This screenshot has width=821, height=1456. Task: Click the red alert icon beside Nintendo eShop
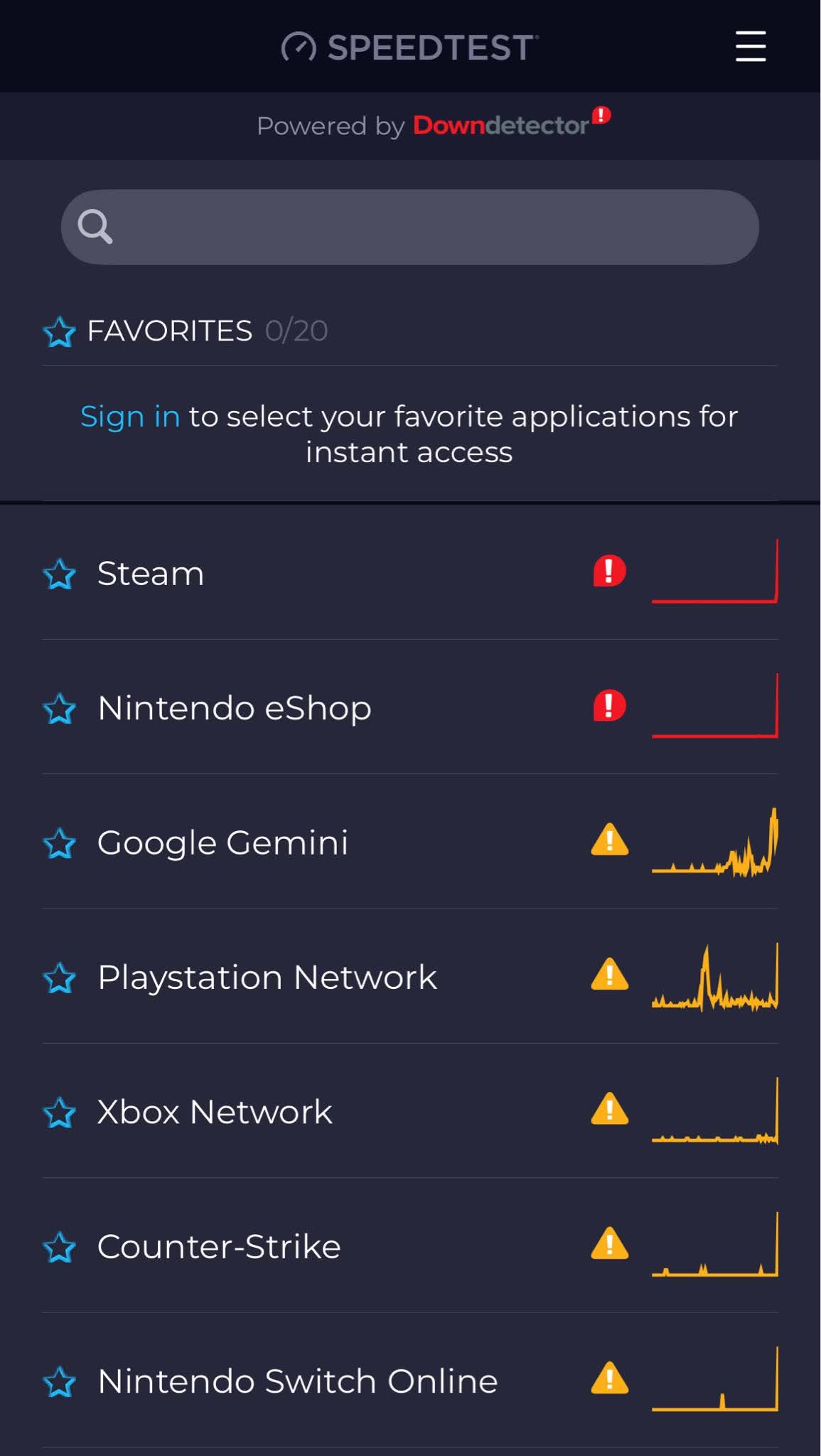(609, 706)
